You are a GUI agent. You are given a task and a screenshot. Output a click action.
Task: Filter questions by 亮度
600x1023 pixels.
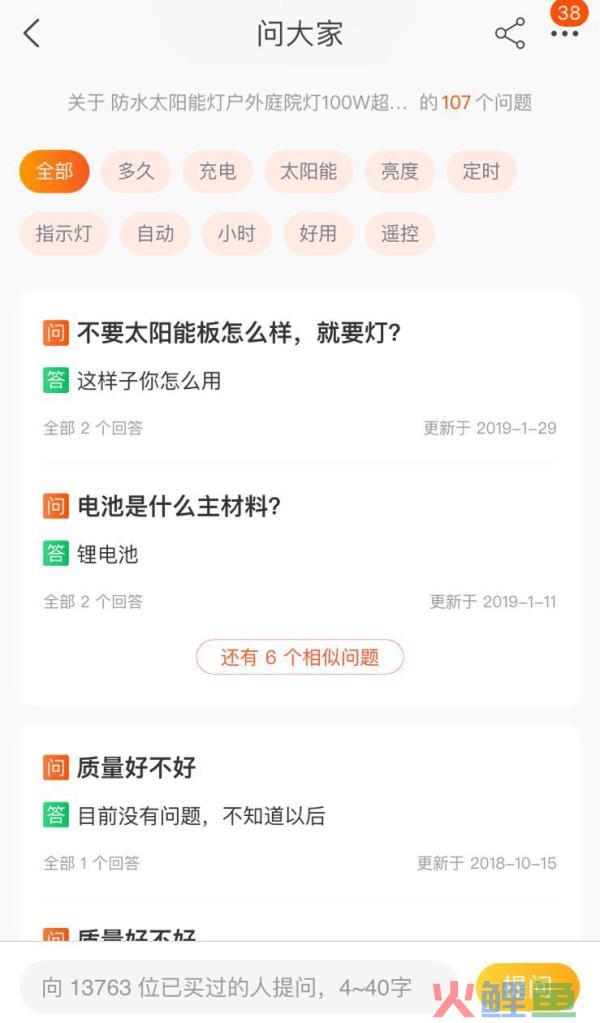click(399, 171)
